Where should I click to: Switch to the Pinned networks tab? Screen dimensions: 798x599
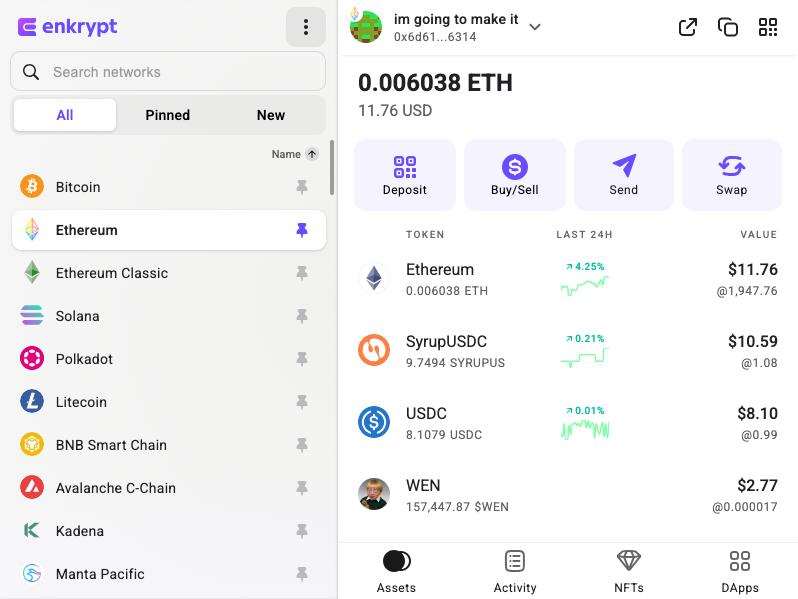coord(167,115)
